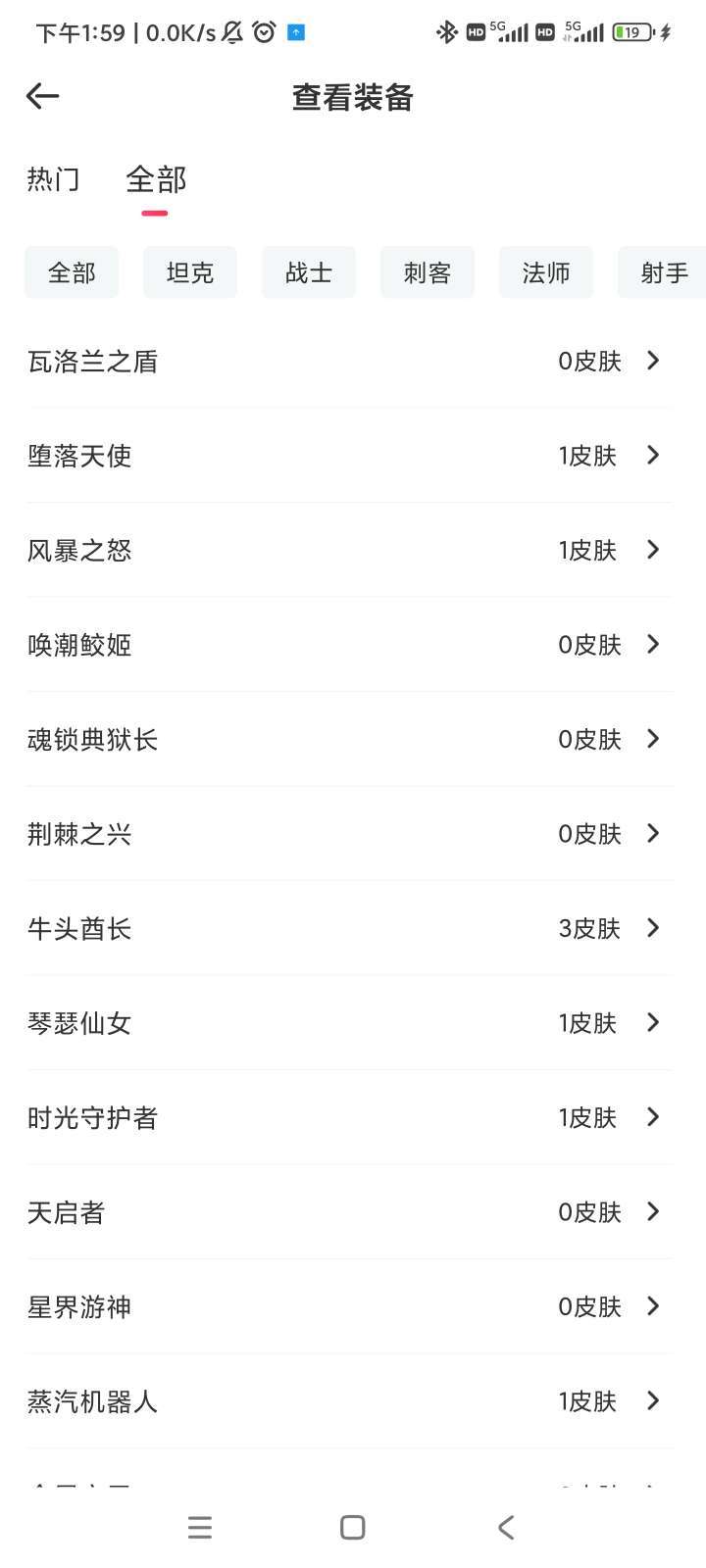Open 魂锁典狱长 details
Viewport: 706px width, 1568px height.
[x=349, y=740]
